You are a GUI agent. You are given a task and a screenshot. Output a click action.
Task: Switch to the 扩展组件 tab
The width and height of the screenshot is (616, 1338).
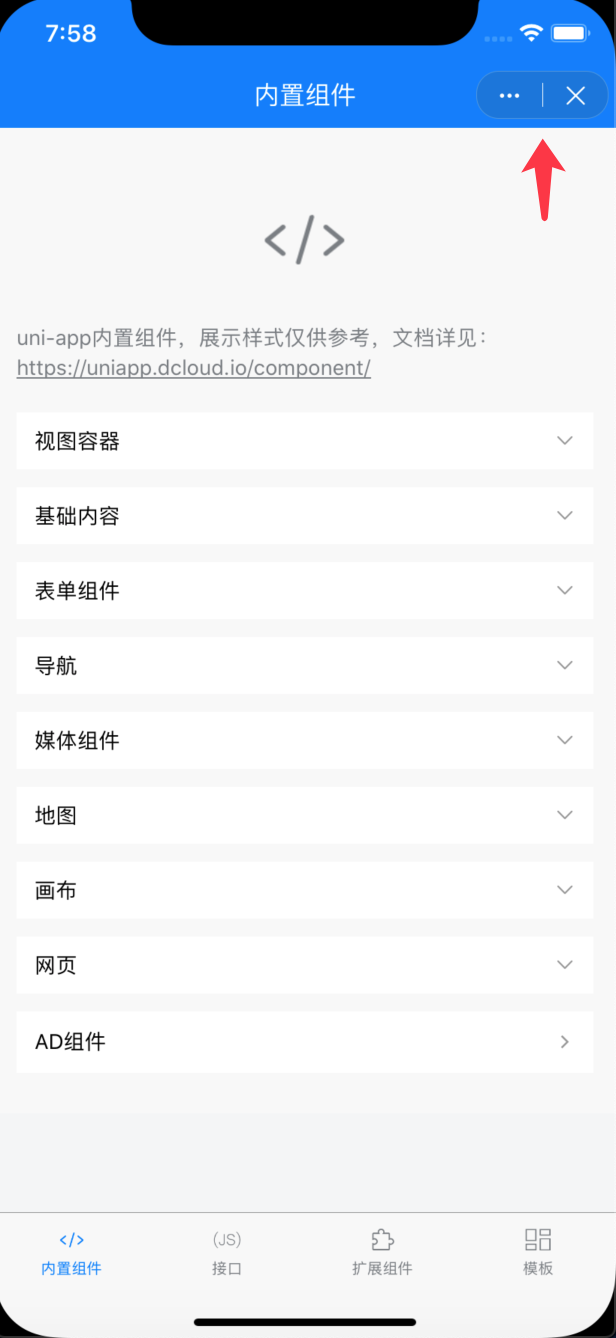pyautogui.click(x=382, y=1252)
